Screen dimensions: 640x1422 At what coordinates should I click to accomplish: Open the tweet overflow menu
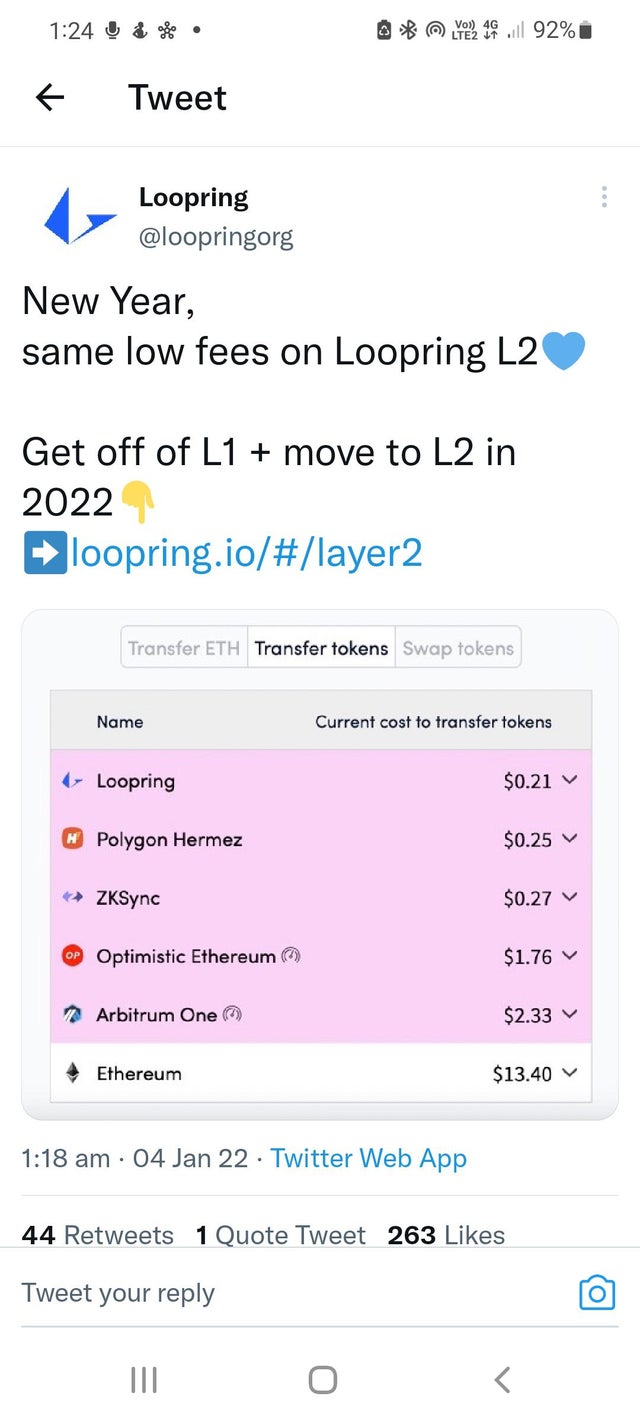click(x=604, y=196)
